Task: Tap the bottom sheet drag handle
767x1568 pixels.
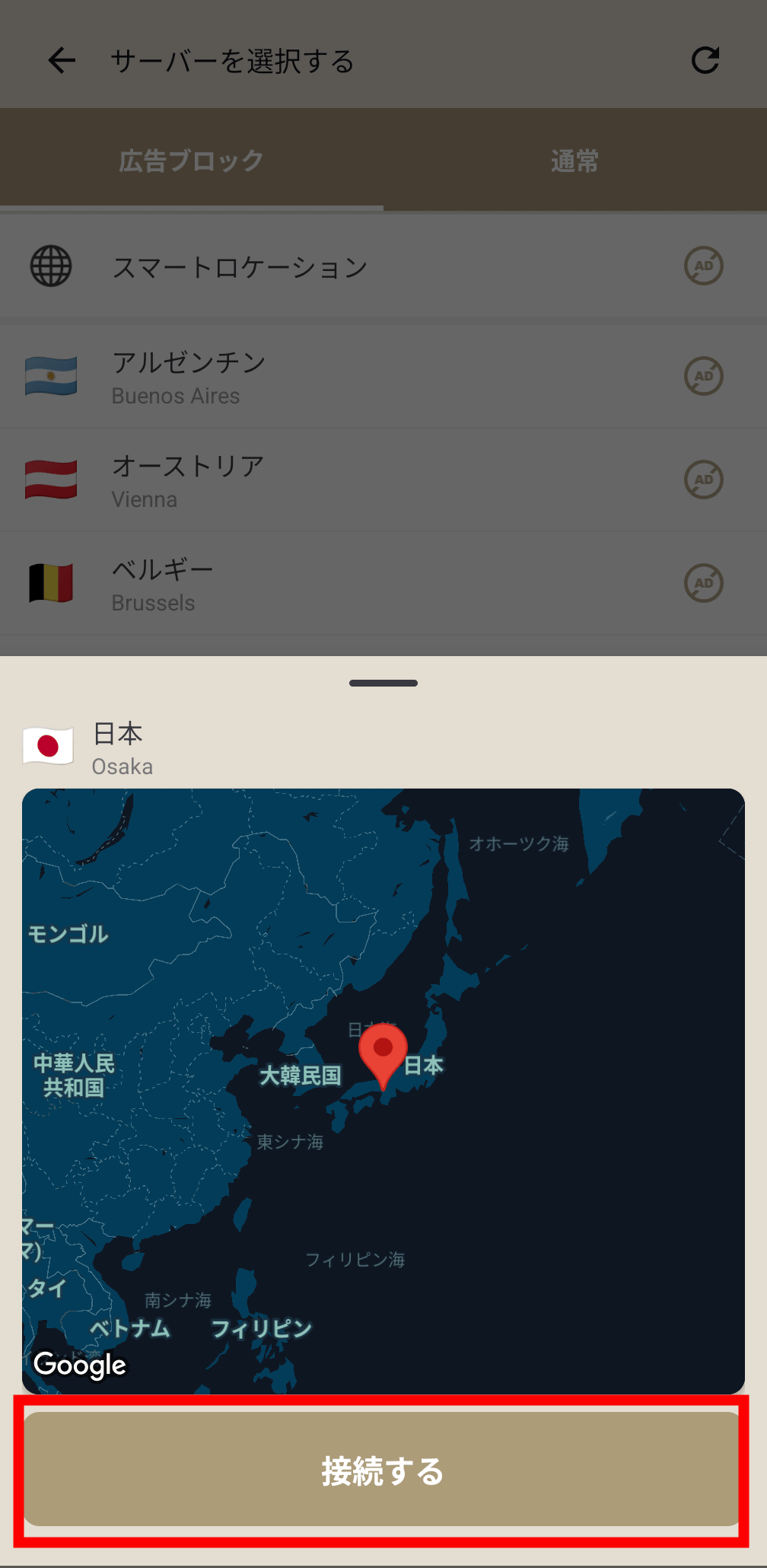Action: [x=383, y=683]
